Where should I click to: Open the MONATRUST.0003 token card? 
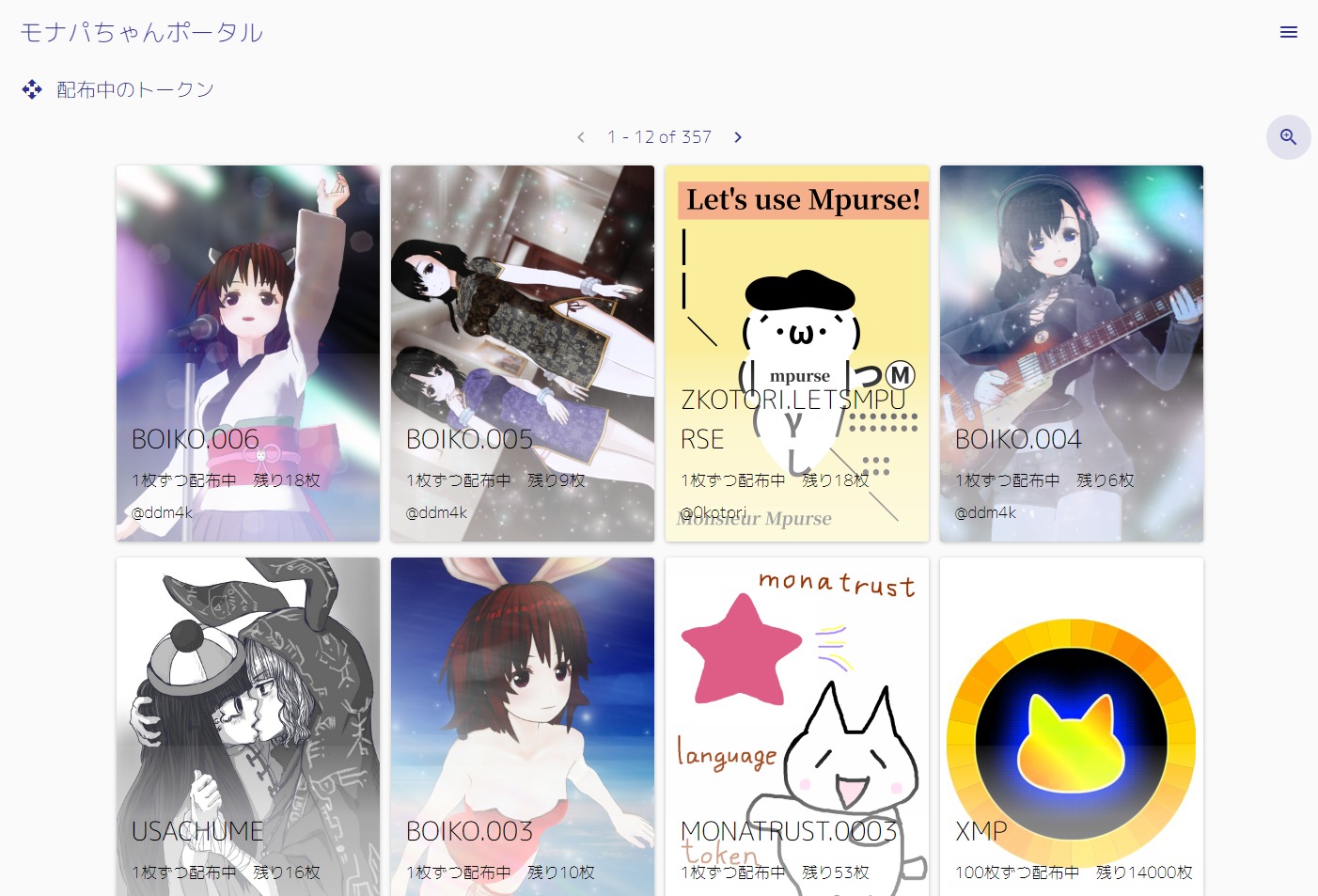797,726
